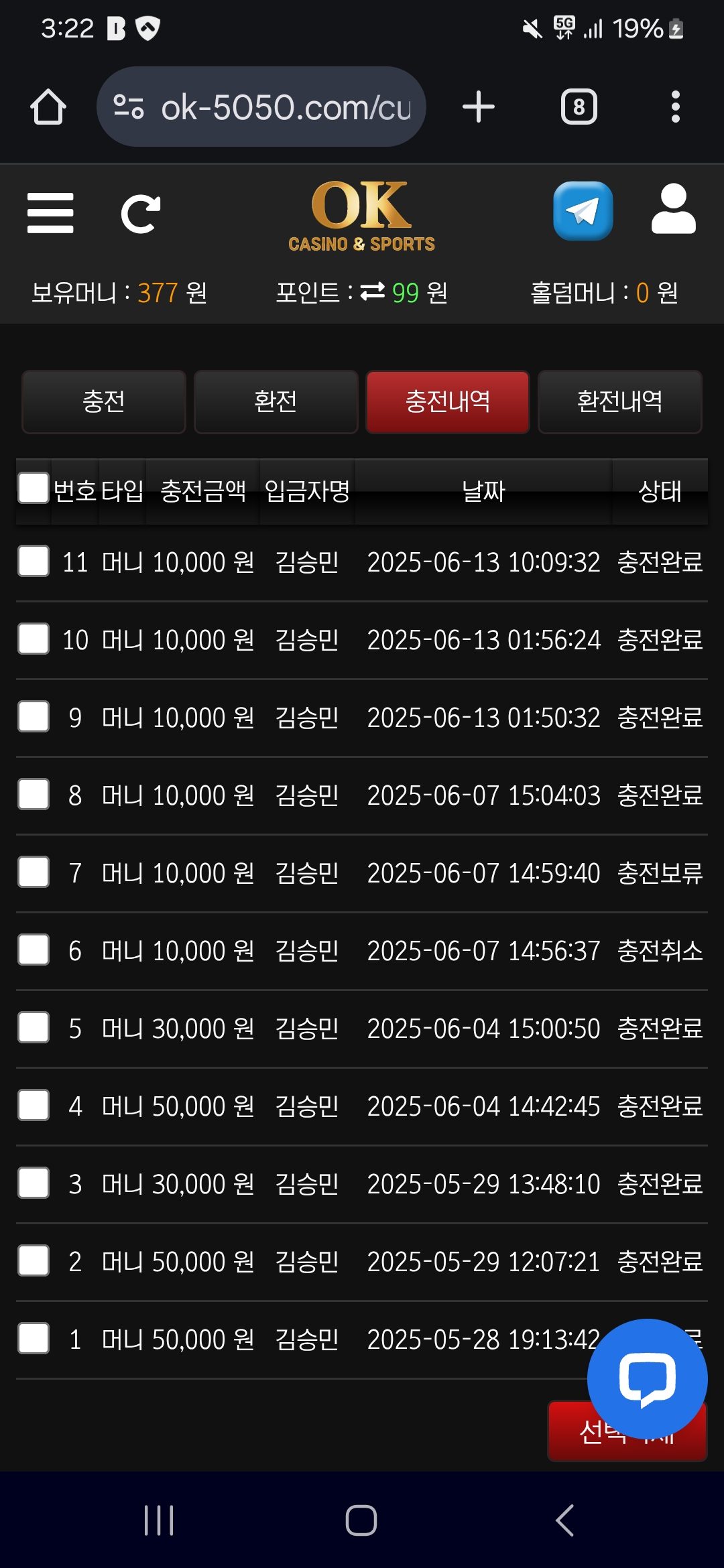
Task: Switch to the 환전 tab
Action: pyautogui.click(x=276, y=402)
